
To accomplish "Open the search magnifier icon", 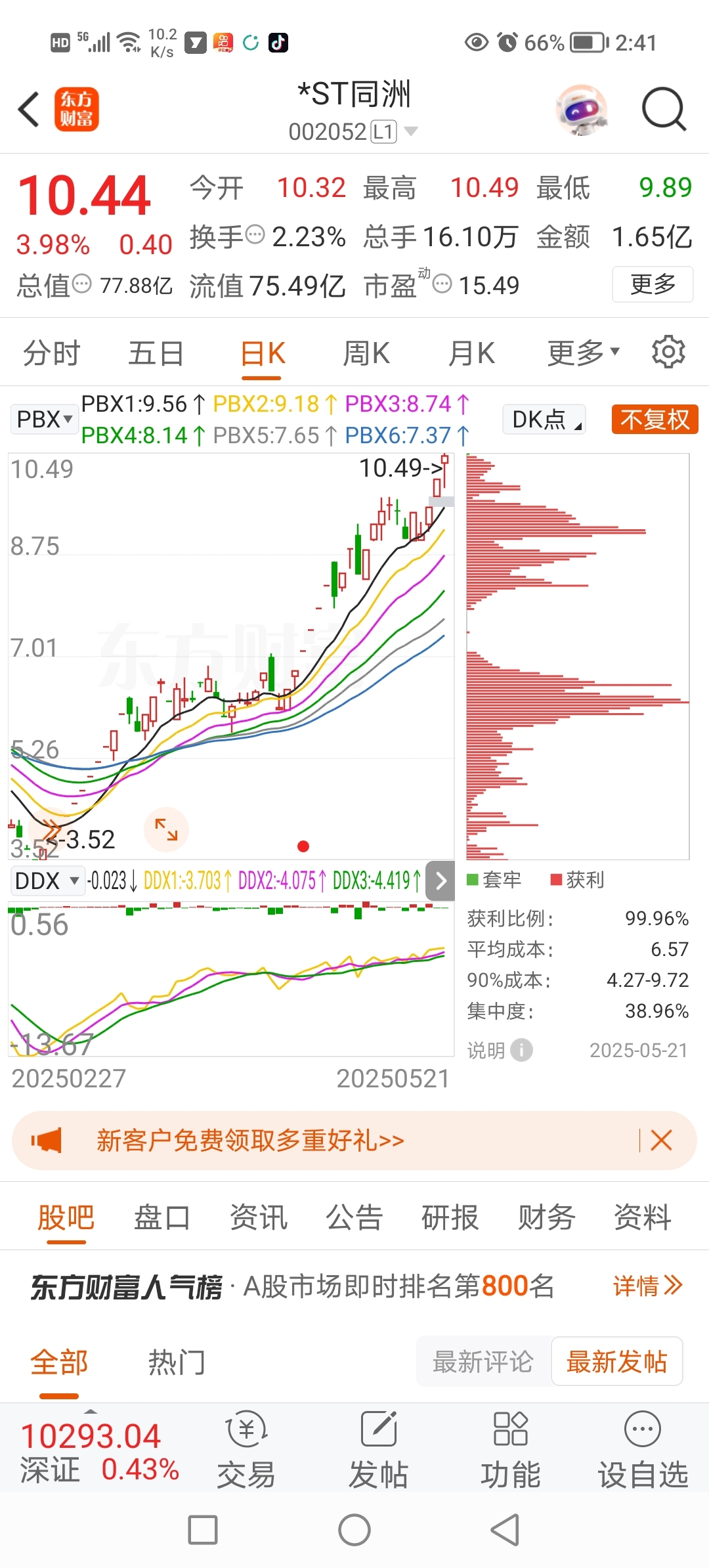I will [x=664, y=110].
